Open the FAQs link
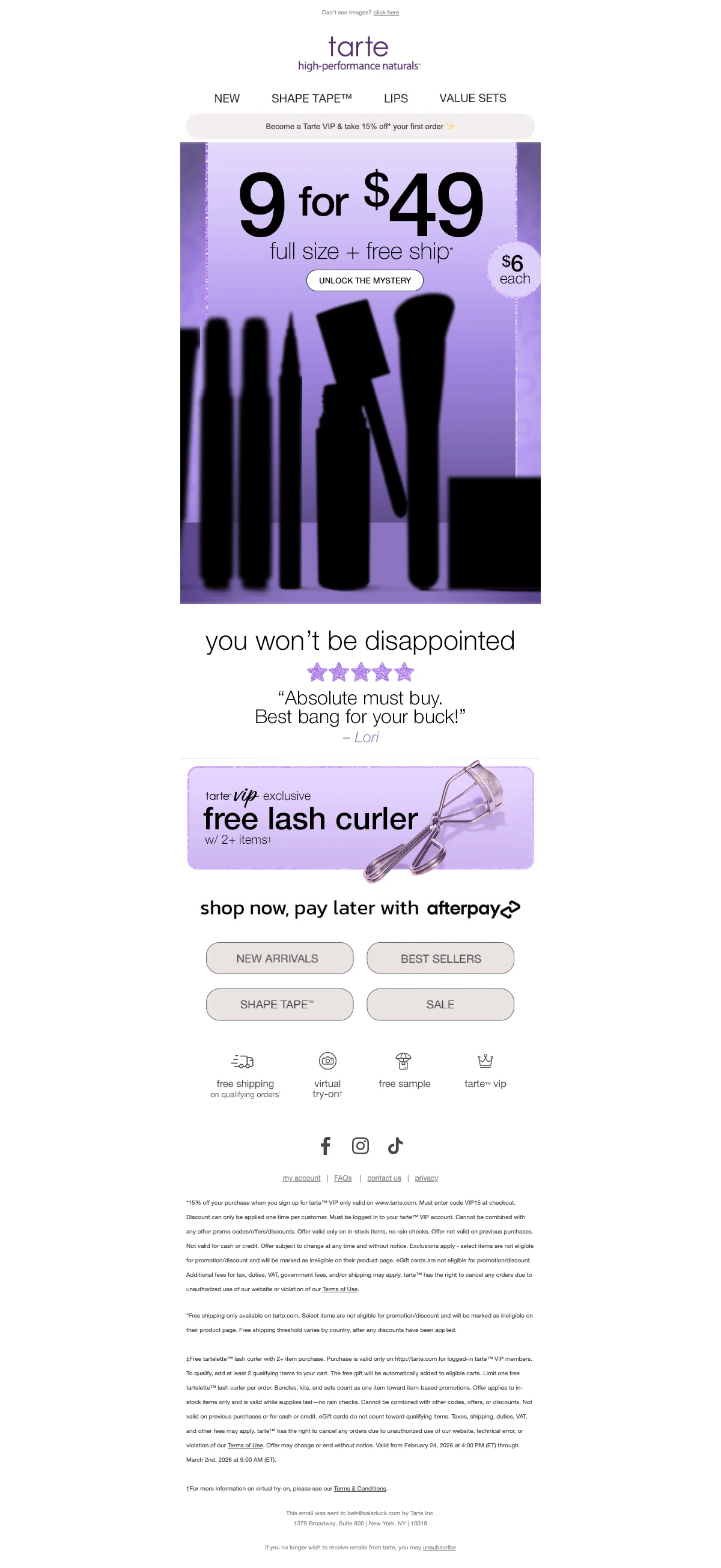Image resolution: width=721 pixels, height=1568 pixels. [x=342, y=1178]
